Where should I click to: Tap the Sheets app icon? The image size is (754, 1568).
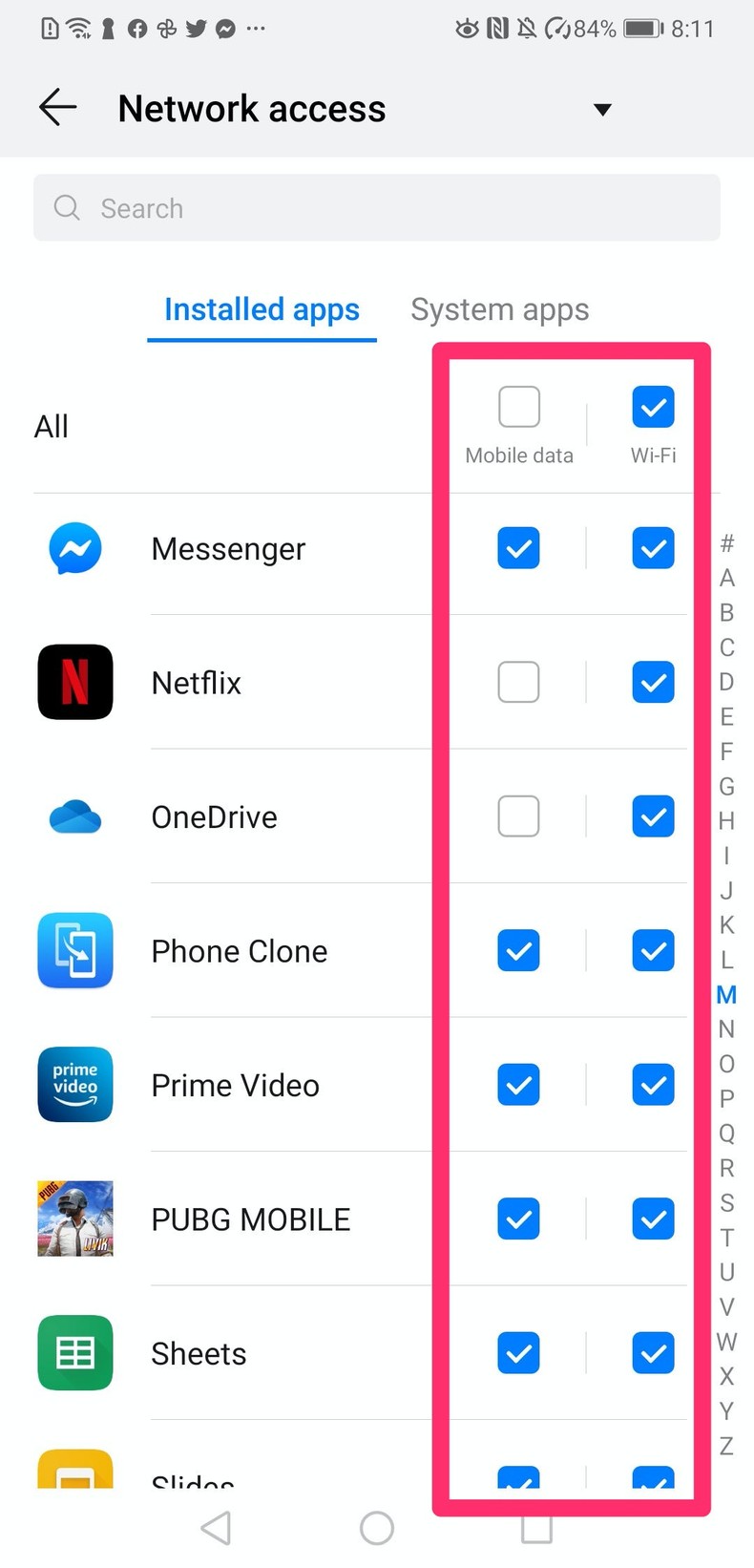(x=74, y=1353)
